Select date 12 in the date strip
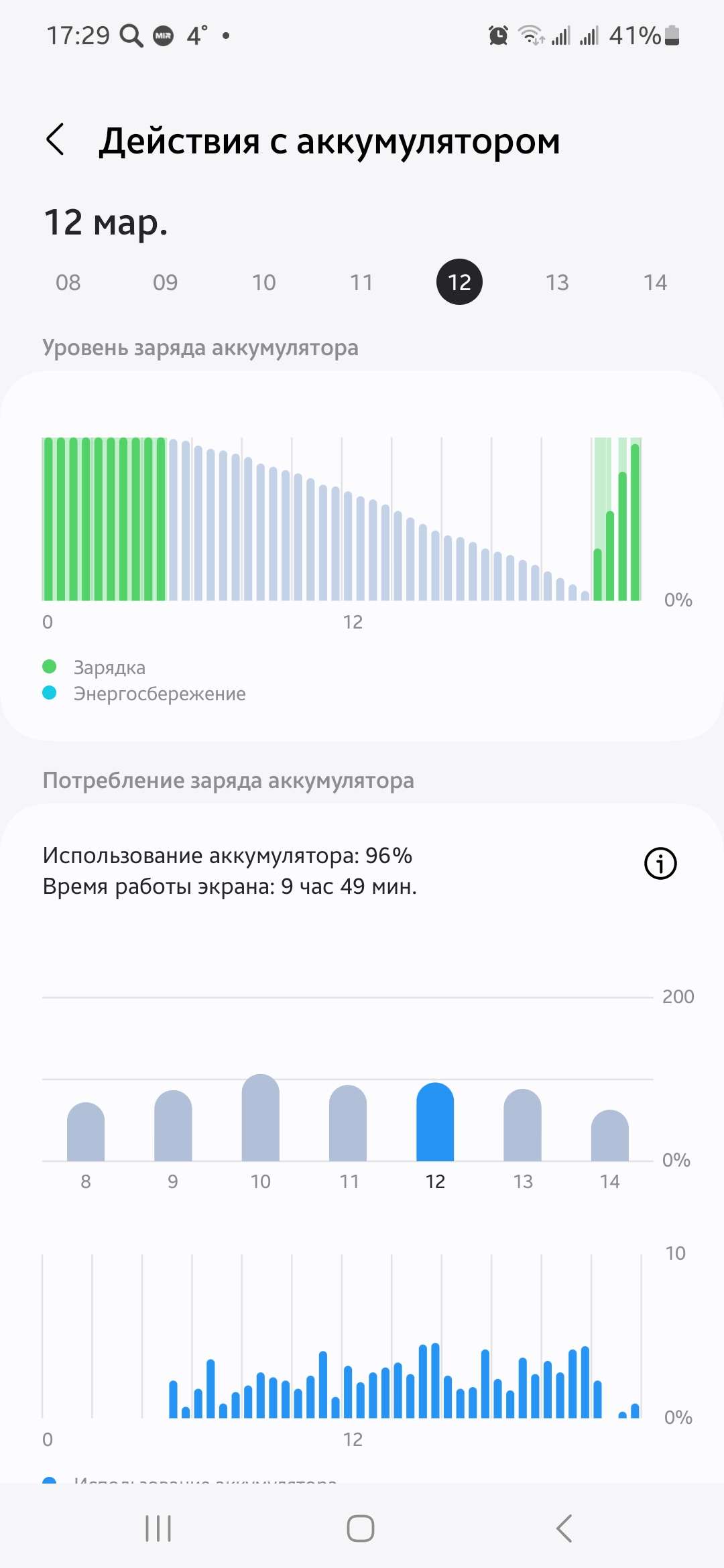 [x=459, y=282]
